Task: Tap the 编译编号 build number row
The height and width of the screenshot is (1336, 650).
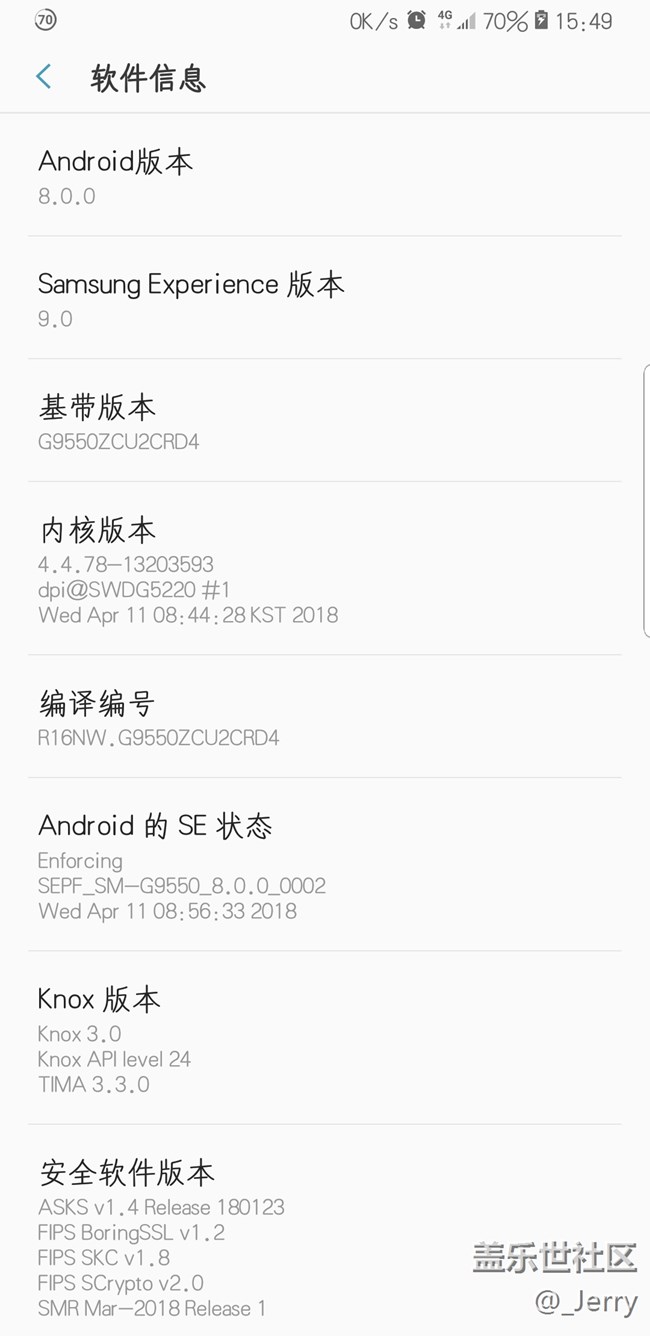Action: click(324, 718)
